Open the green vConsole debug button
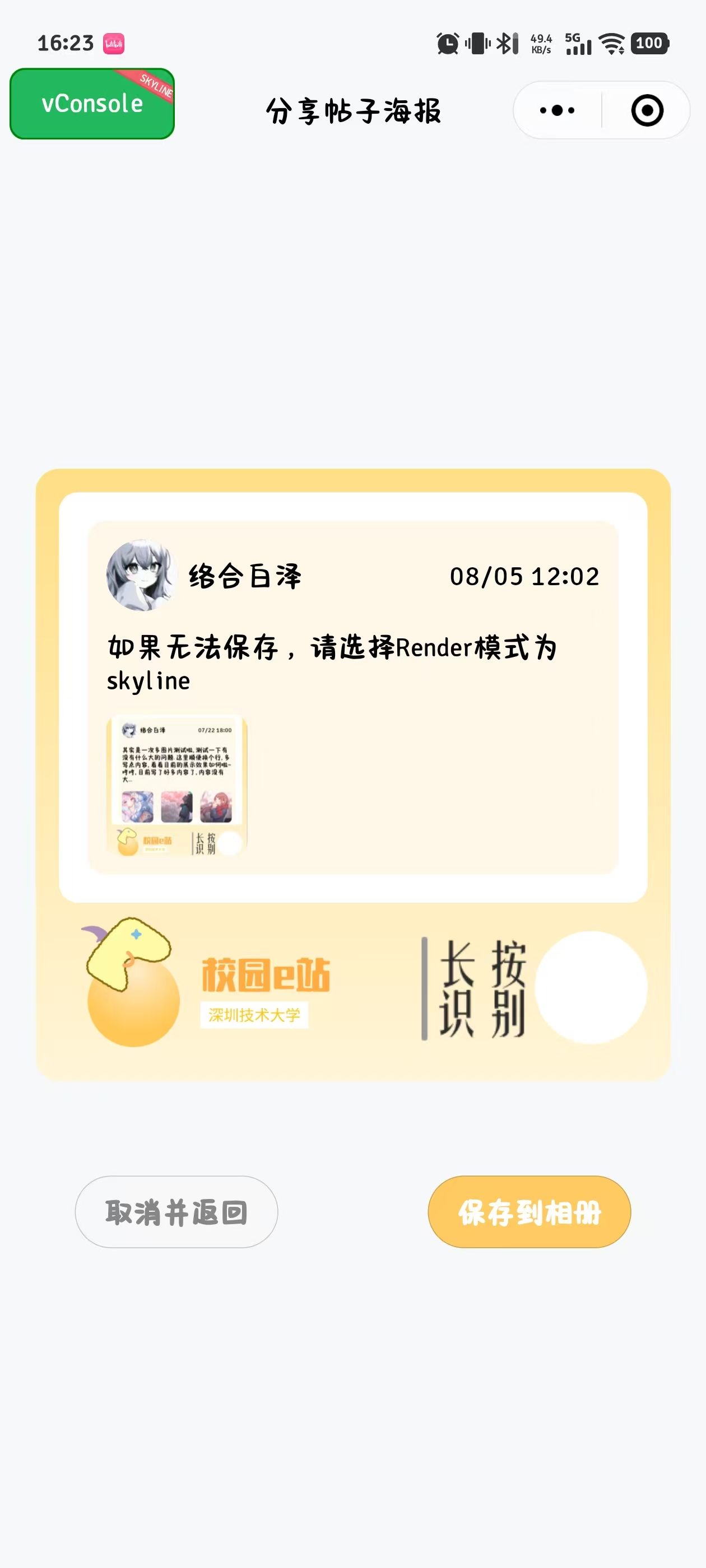The width and height of the screenshot is (706, 1568). click(x=92, y=104)
